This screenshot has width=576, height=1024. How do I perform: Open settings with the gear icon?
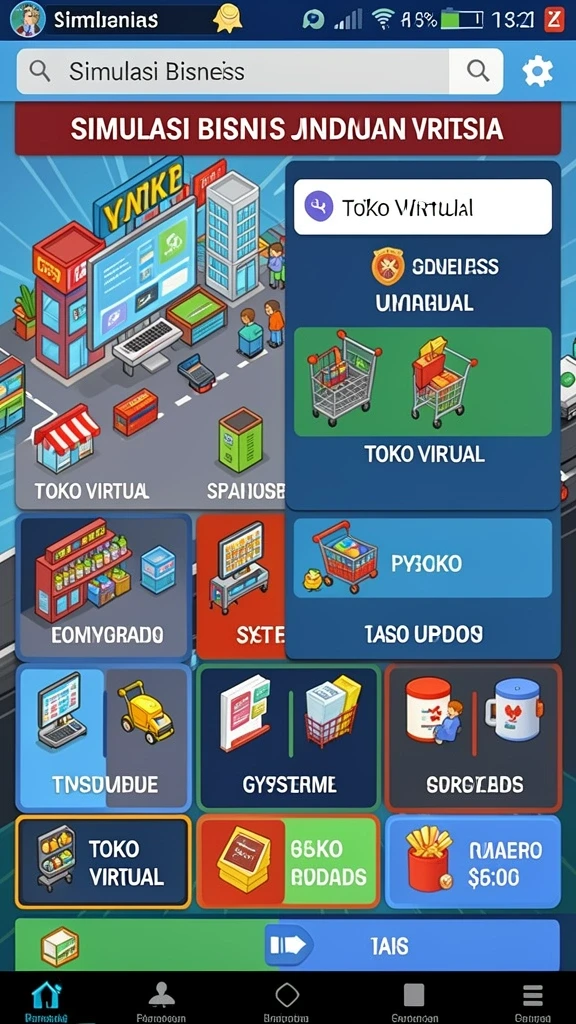coord(537,72)
